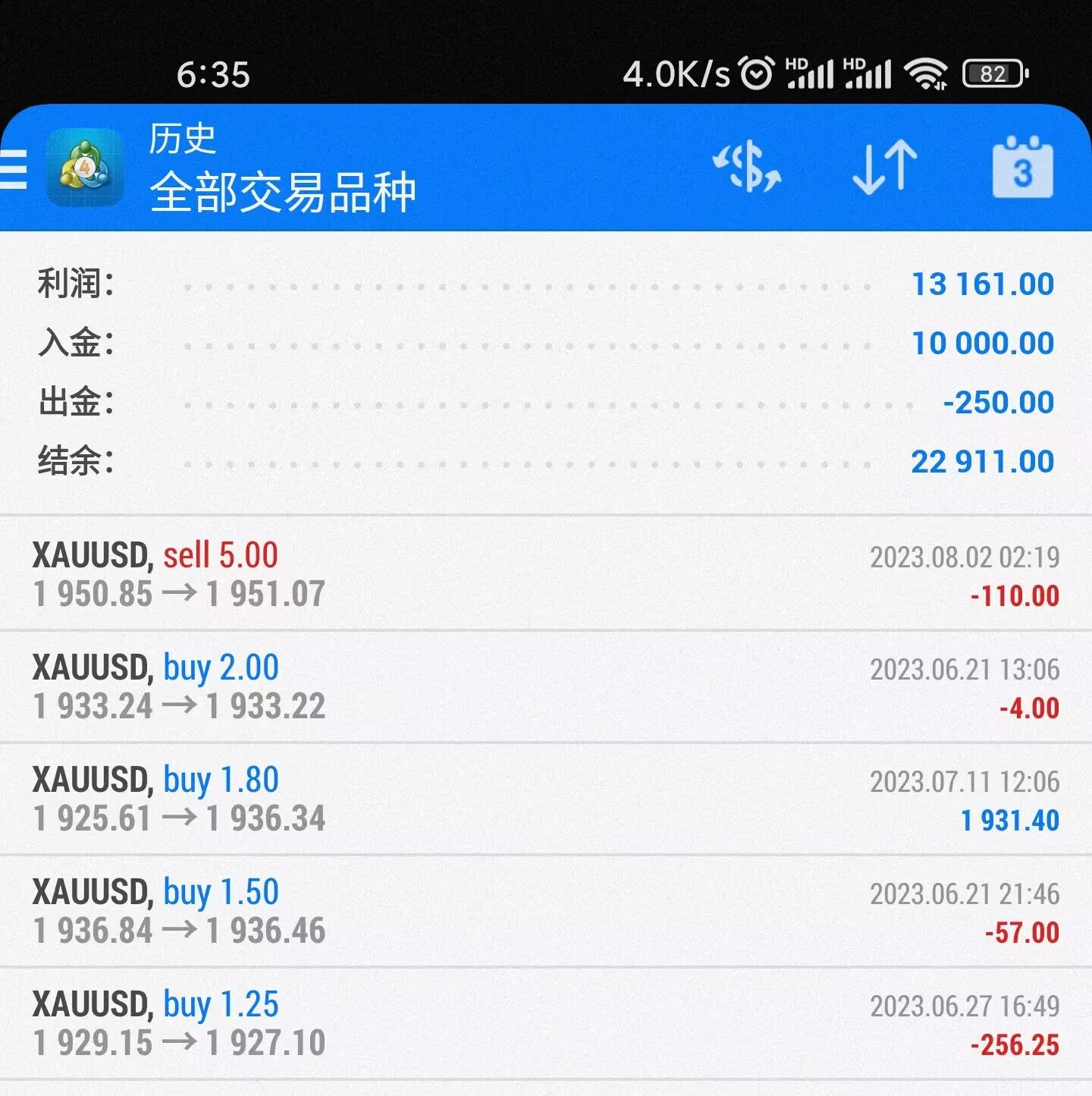1092x1096 pixels.
Task: Open the sort order arrows
Action: pos(884,167)
